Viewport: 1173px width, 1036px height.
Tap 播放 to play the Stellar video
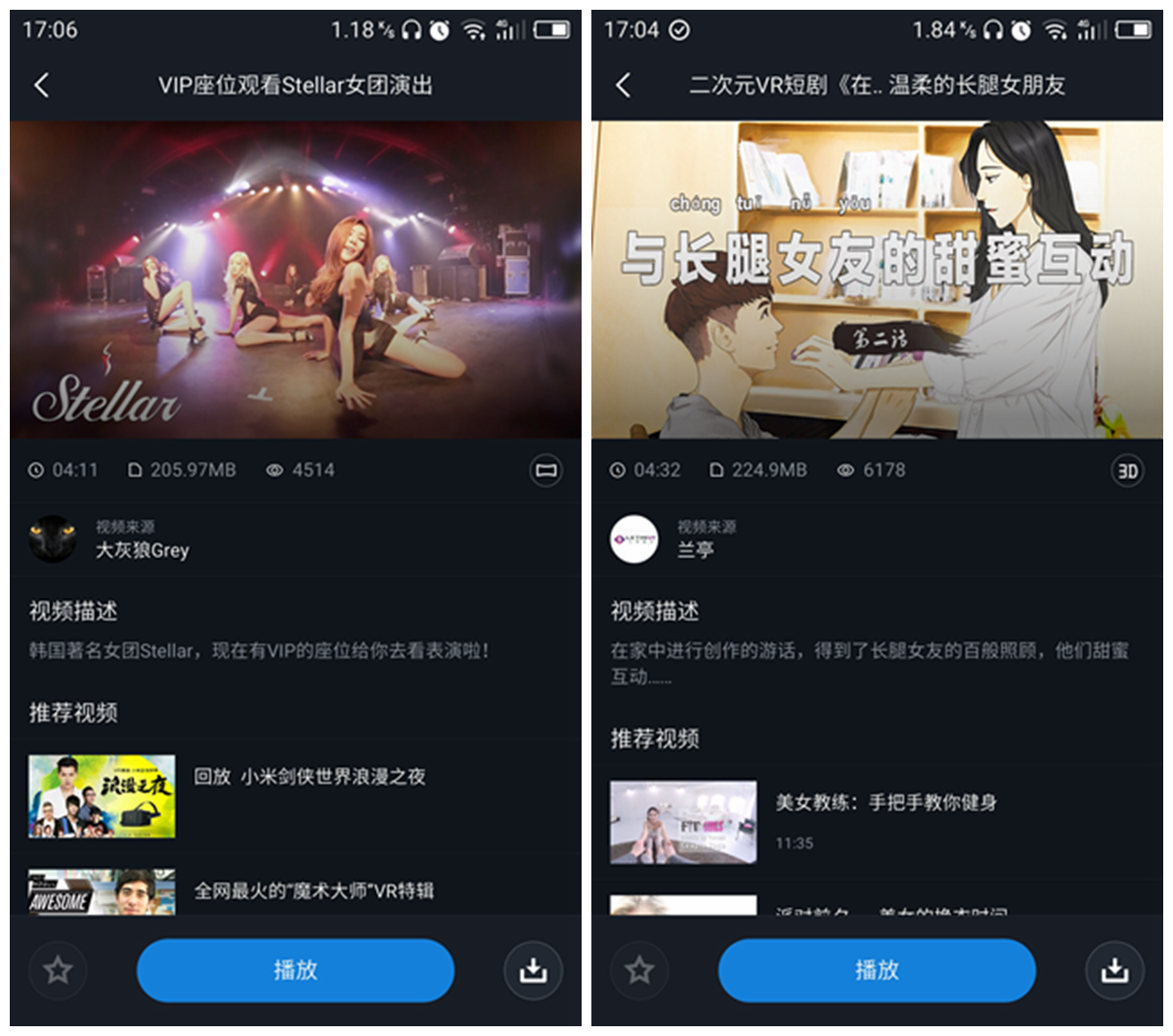pos(295,970)
